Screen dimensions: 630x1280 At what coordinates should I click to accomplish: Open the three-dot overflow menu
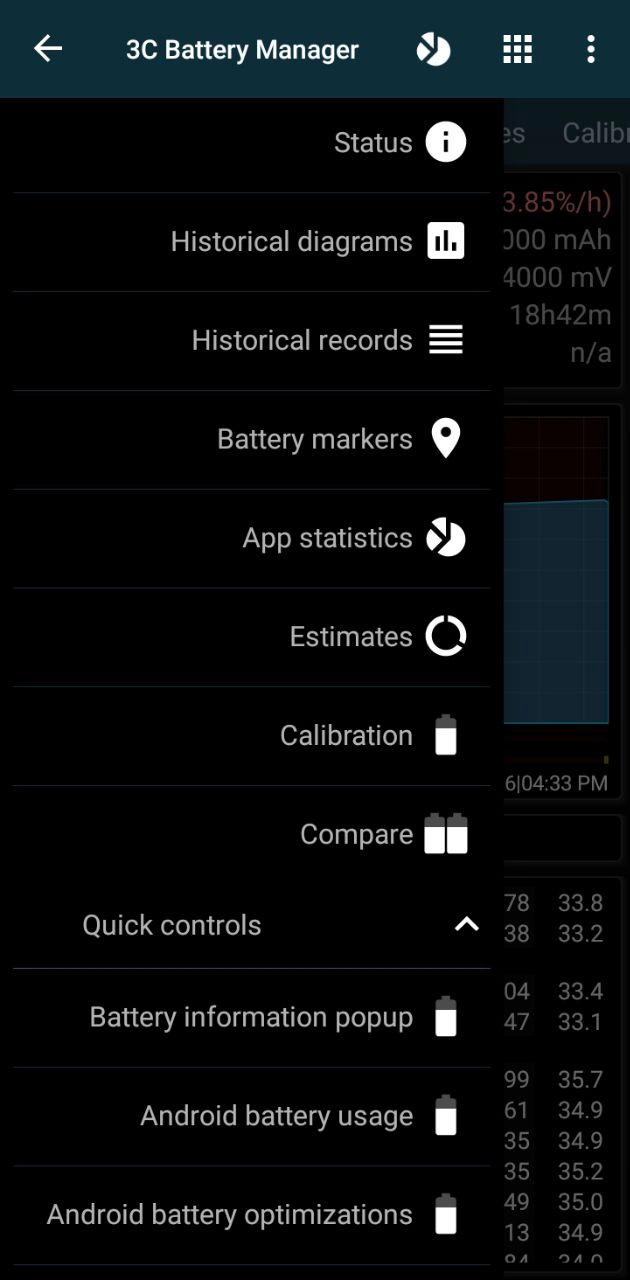tap(591, 49)
